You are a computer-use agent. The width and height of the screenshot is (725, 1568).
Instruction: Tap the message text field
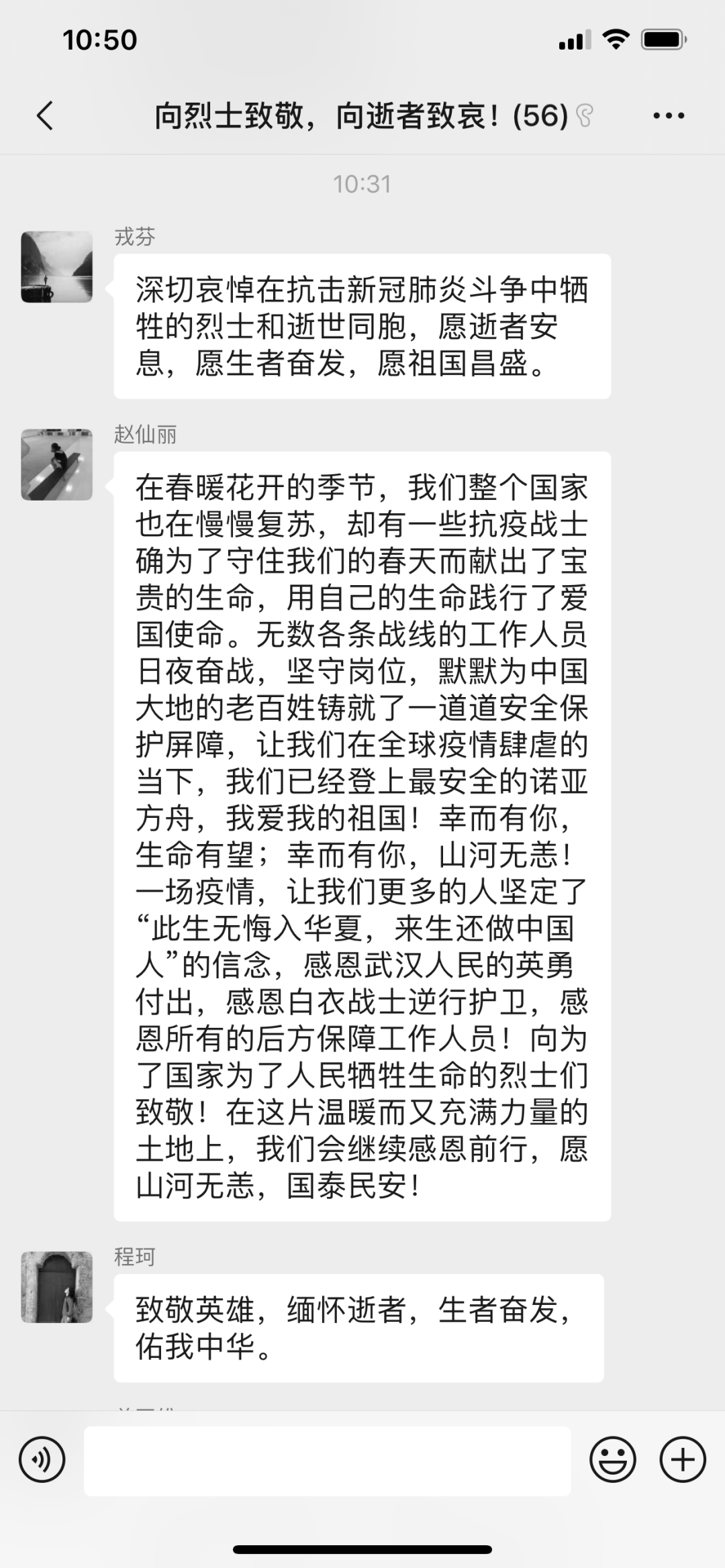(327, 1461)
